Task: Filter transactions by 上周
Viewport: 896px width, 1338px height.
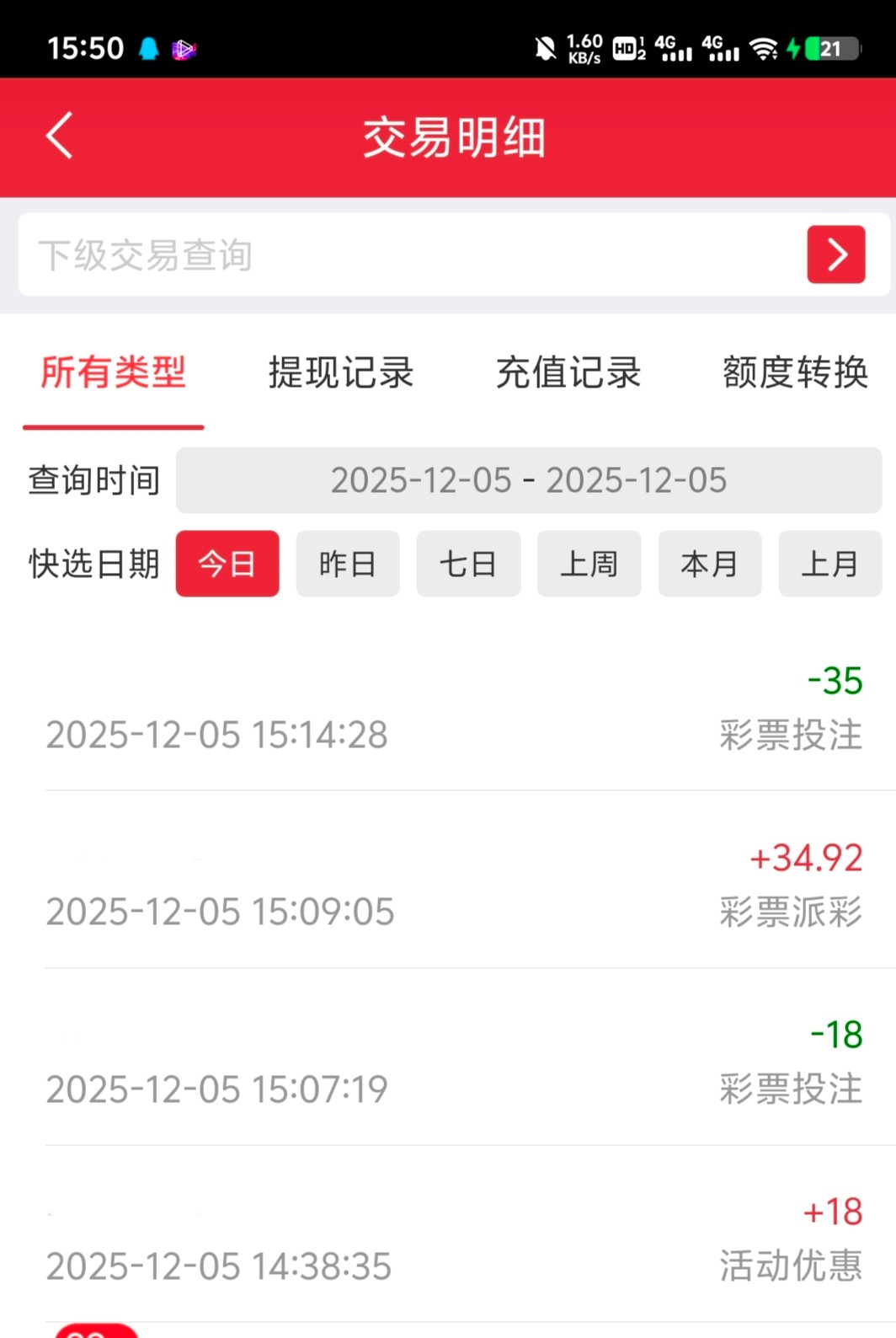Action: coord(589,564)
